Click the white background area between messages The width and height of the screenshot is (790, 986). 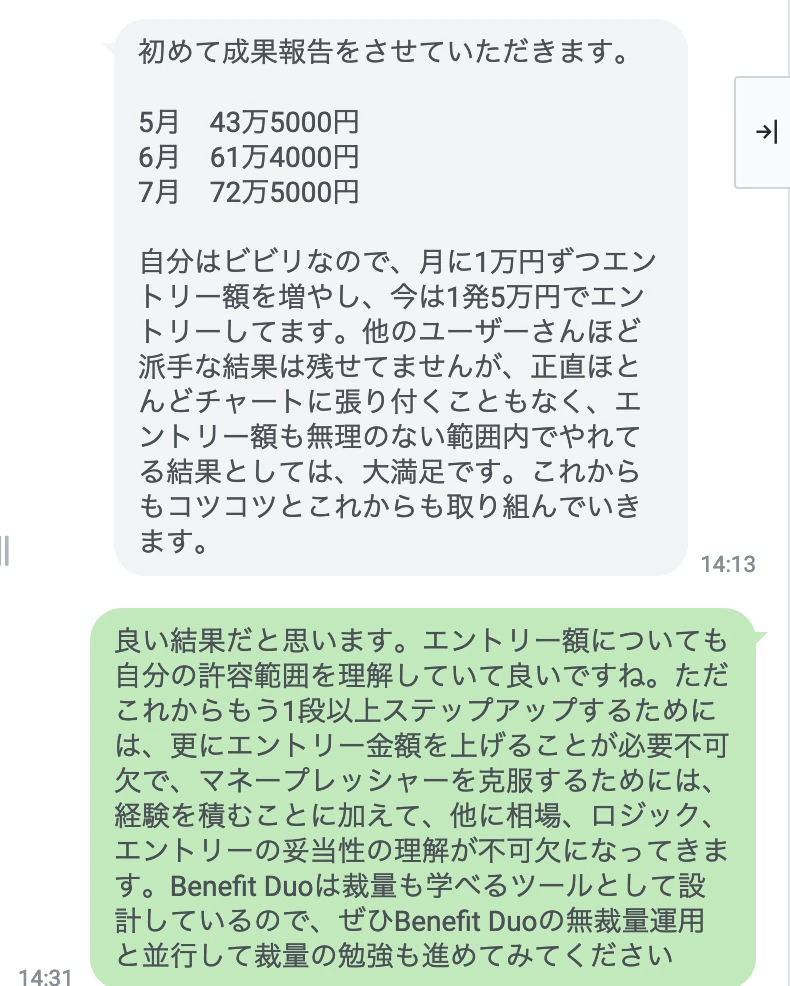click(400, 595)
